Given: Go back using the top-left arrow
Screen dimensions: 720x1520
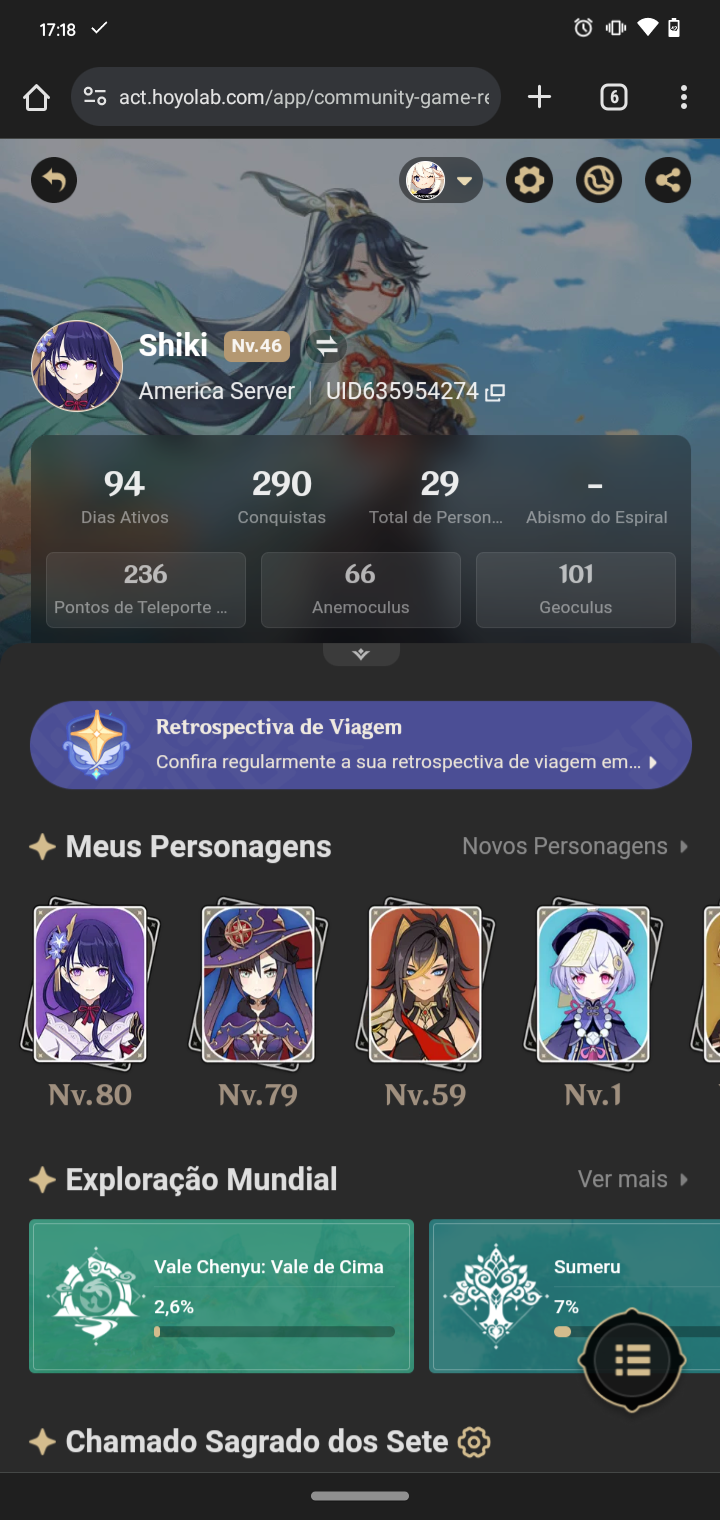Looking at the screenshot, I should pos(54,181).
